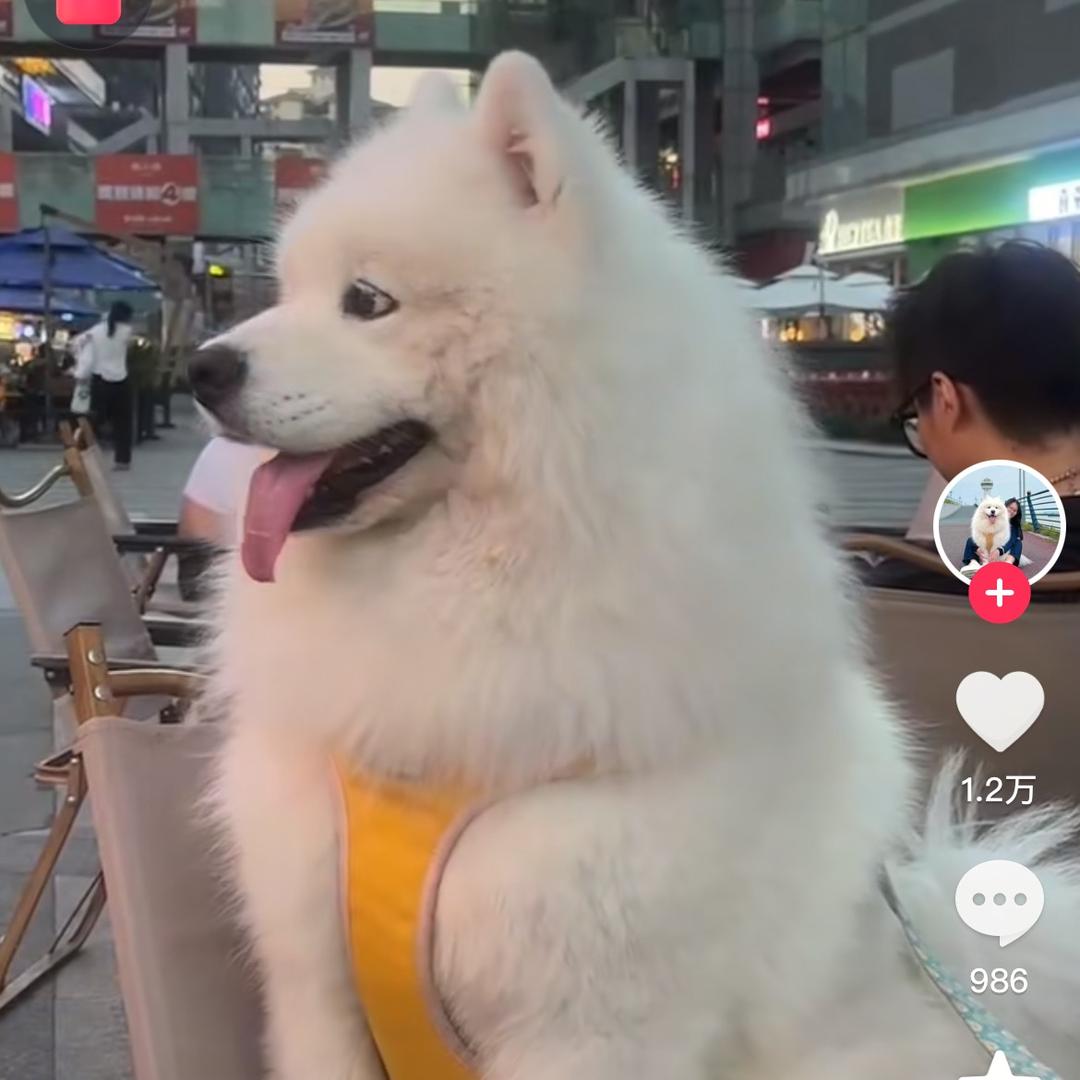
Task: Follow the creator with the plus button
Action: [x=999, y=593]
